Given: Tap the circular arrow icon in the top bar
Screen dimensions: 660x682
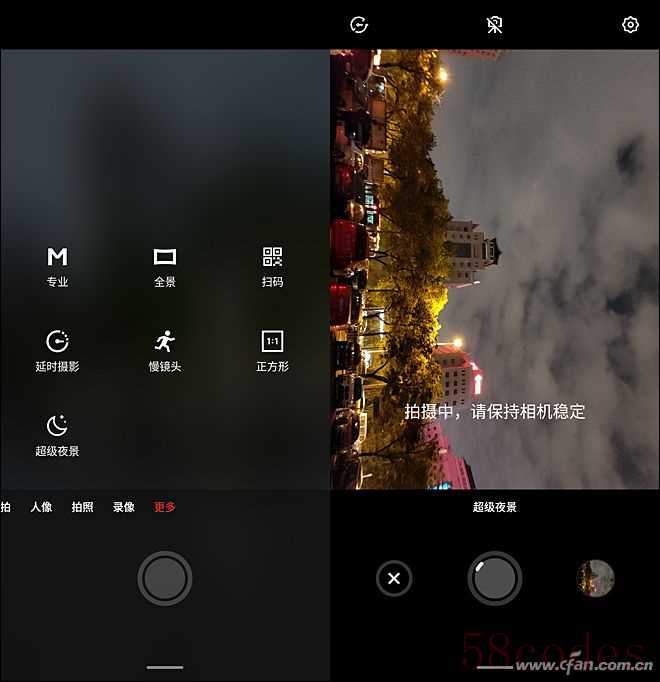Looking at the screenshot, I should pyautogui.click(x=359, y=24).
